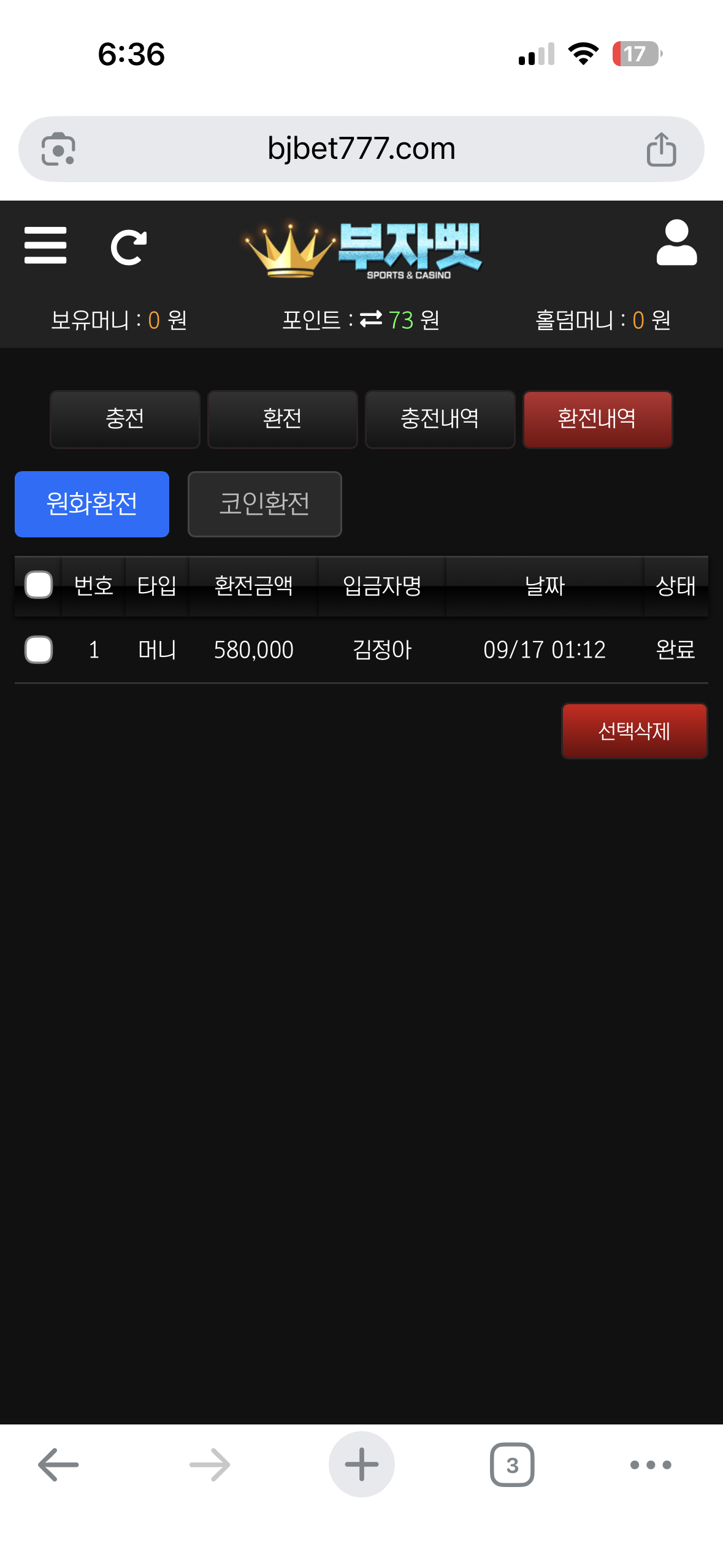The image size is (723, 1568).
Task: Open the 충전내역 tab
Action: click(x=440, y=420)
